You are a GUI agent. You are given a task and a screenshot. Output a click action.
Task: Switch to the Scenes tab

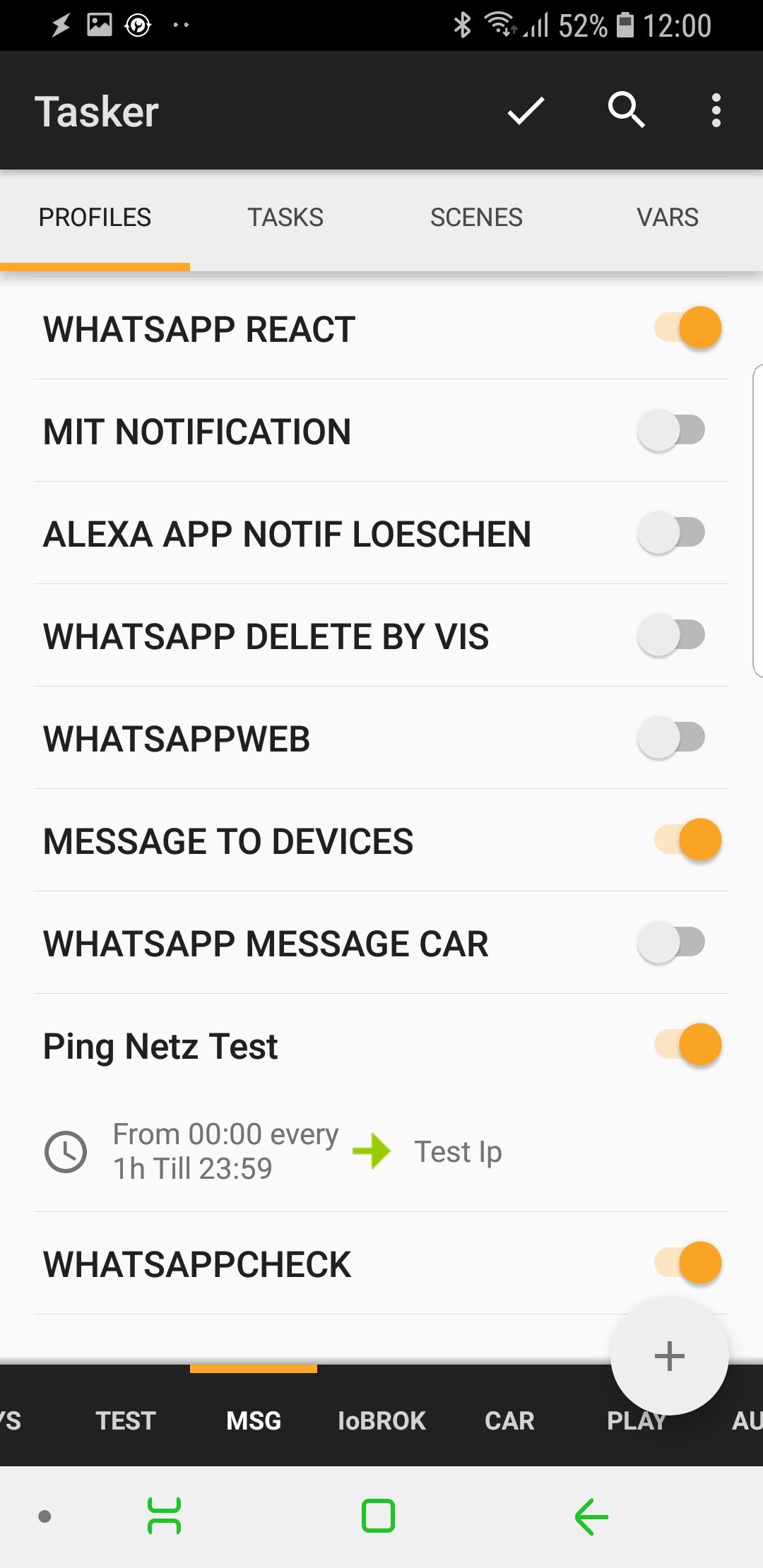click(x=476, y=218)
